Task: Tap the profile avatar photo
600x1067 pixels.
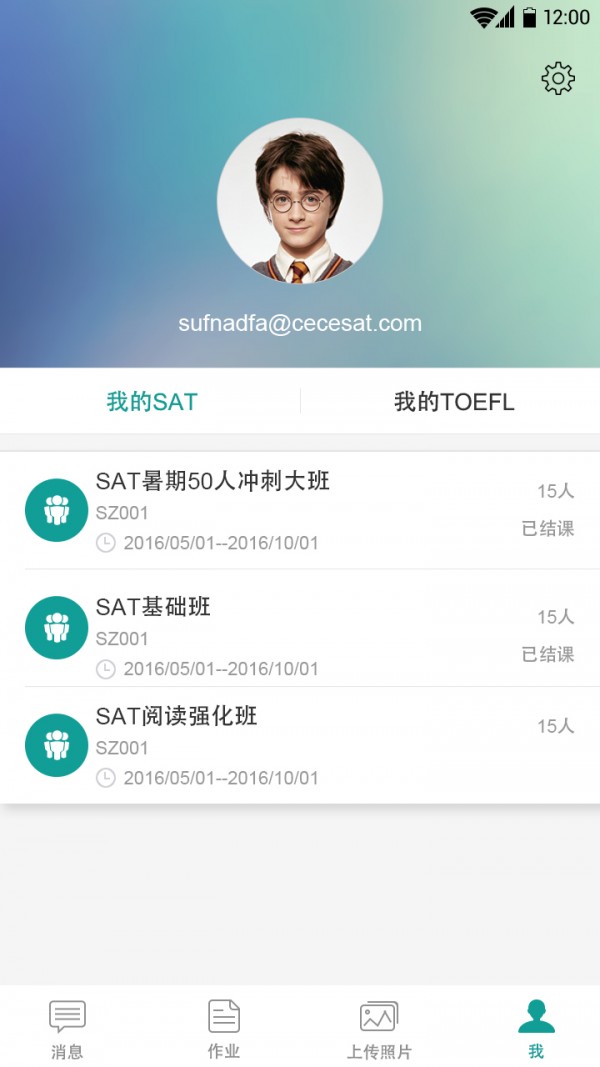Action: pyautogui.click(x=300, y=201)
